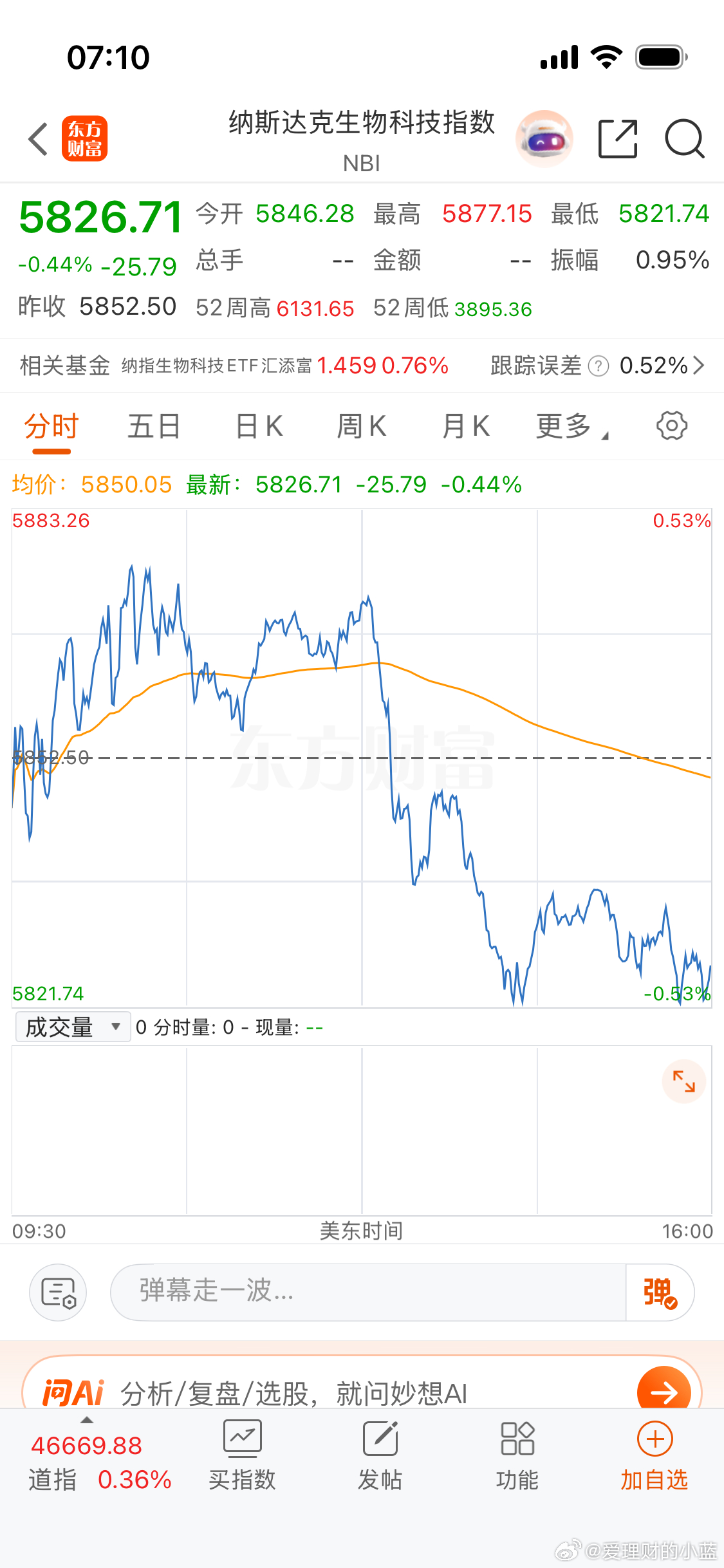View 跟踪误差 tracking error details

(x=597, y=366)
